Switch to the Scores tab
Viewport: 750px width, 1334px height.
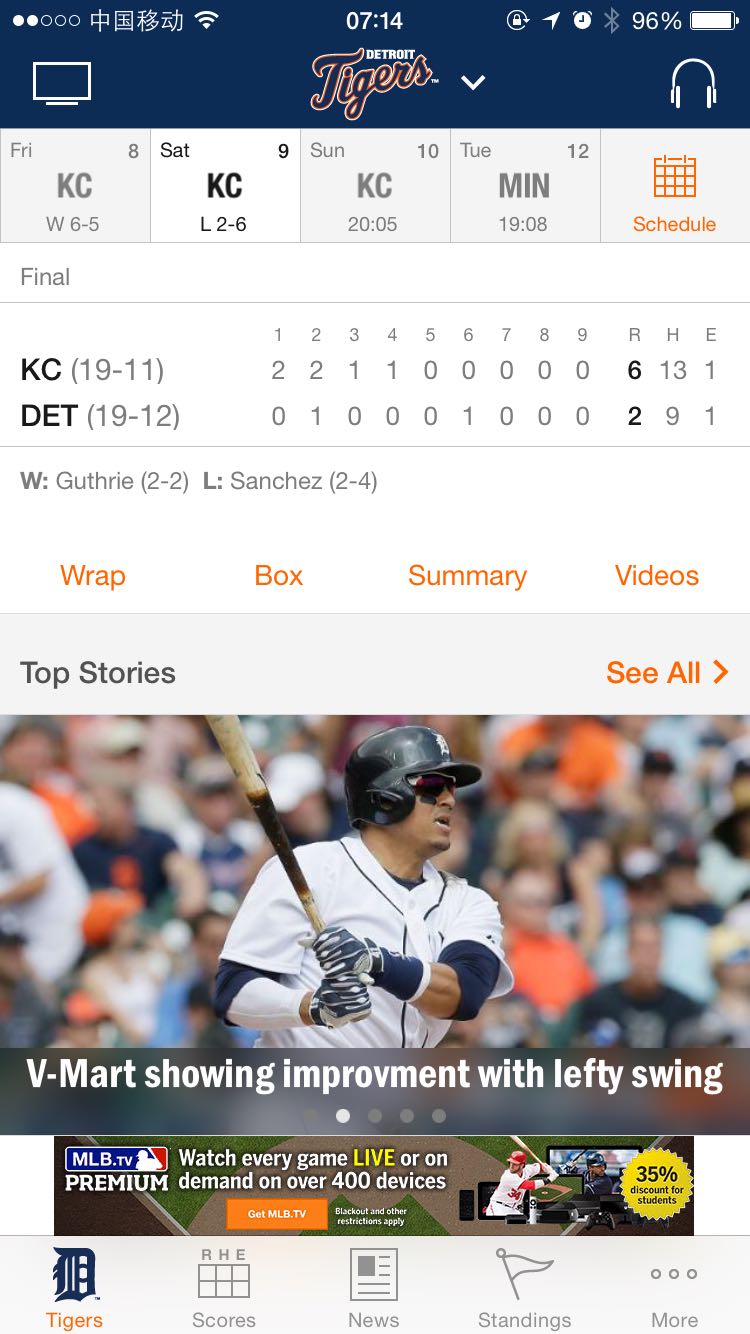[x=224, y=1288]
